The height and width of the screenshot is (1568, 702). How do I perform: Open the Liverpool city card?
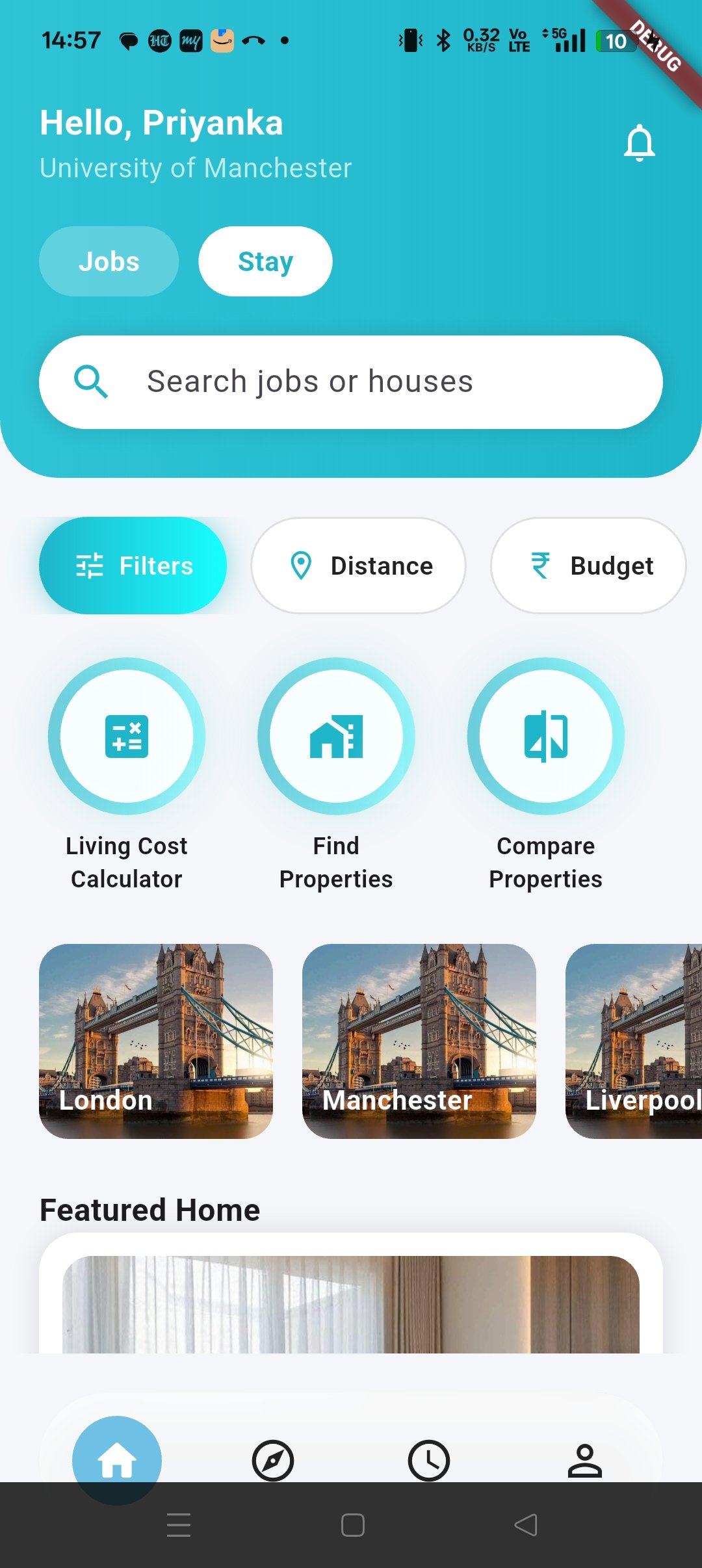tap(634, 1041)
